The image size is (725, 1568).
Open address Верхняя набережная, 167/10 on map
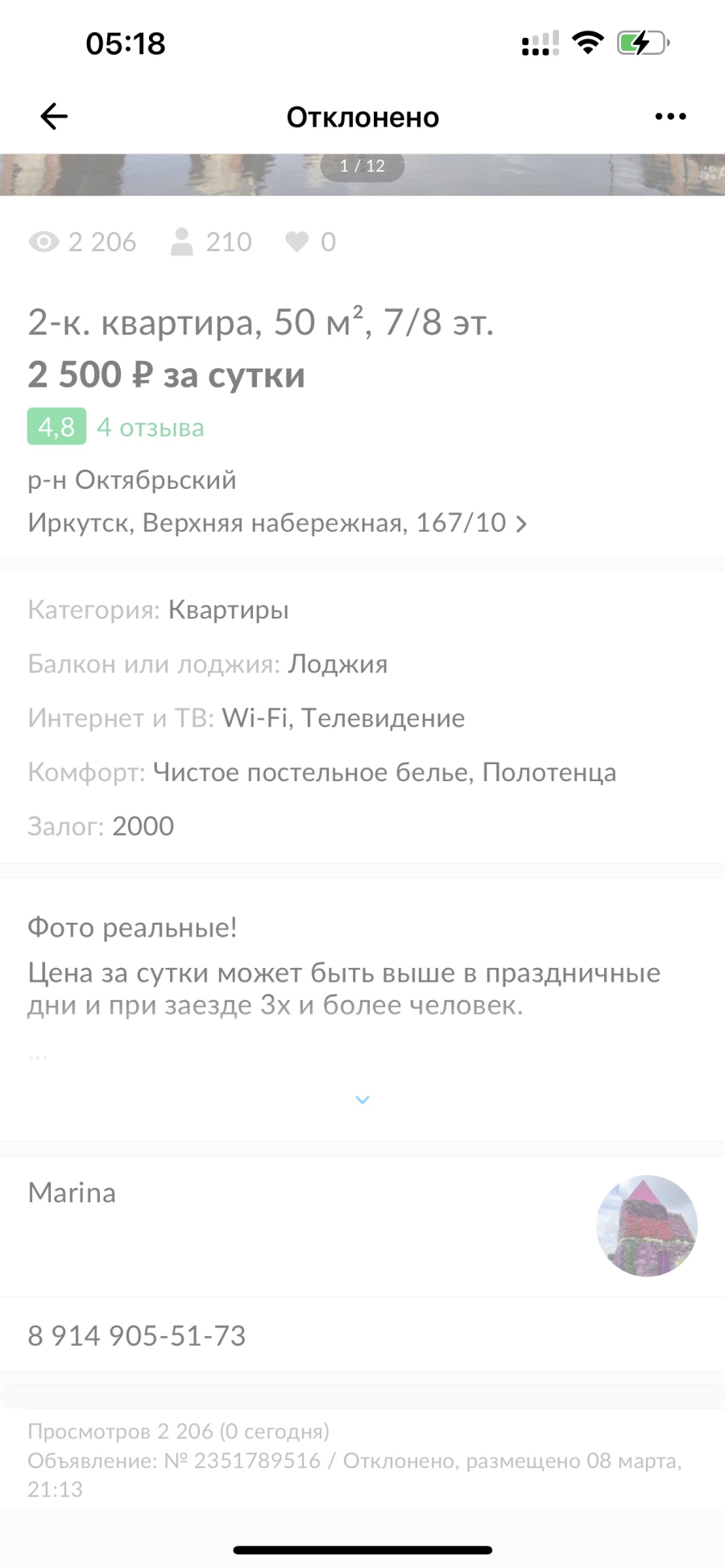pyautogui.click(x=277, y=523)
